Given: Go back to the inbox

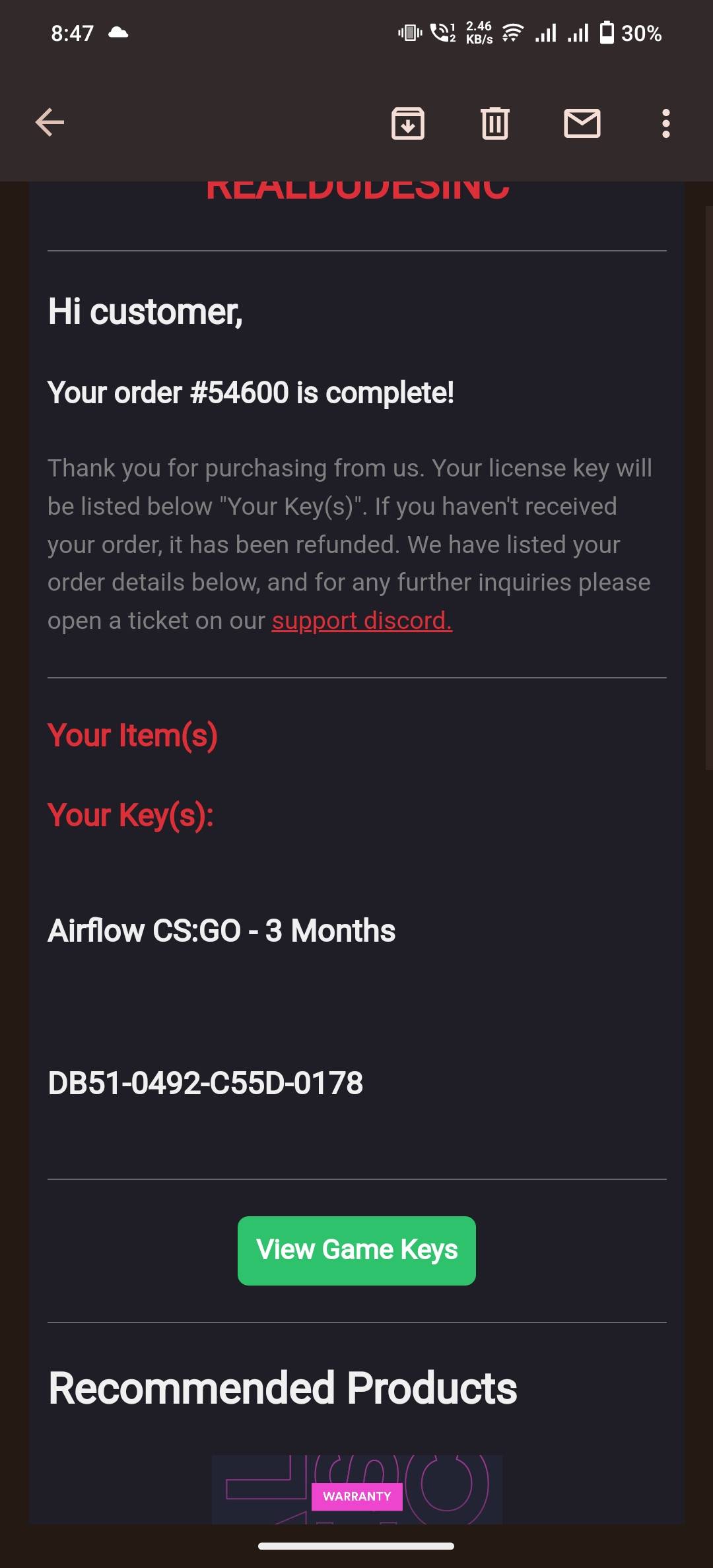Looking at the screenshot, I should click(x=50, y=123).
